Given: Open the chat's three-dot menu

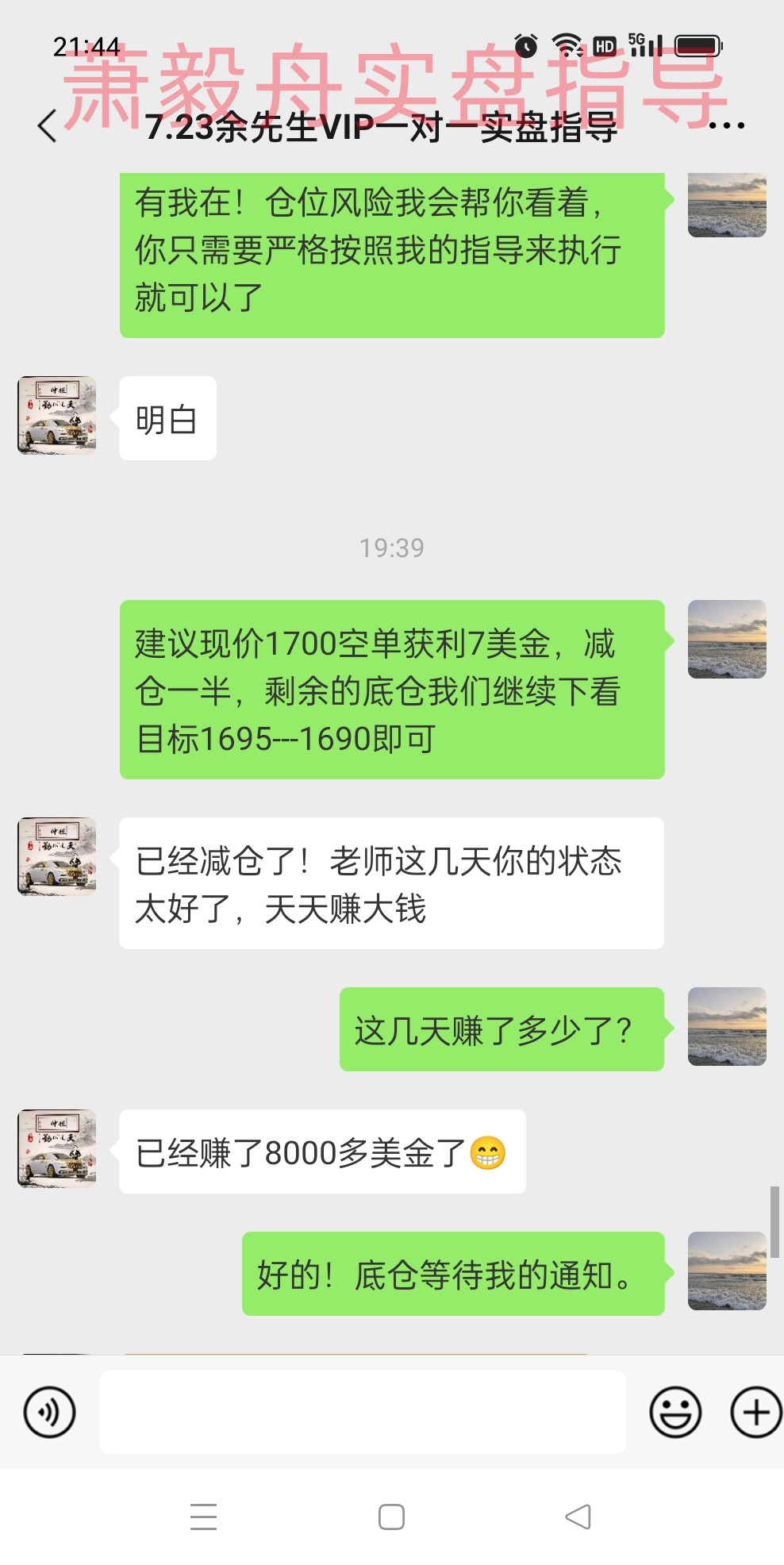Looking at the screenshot, I should pos(726,125).
